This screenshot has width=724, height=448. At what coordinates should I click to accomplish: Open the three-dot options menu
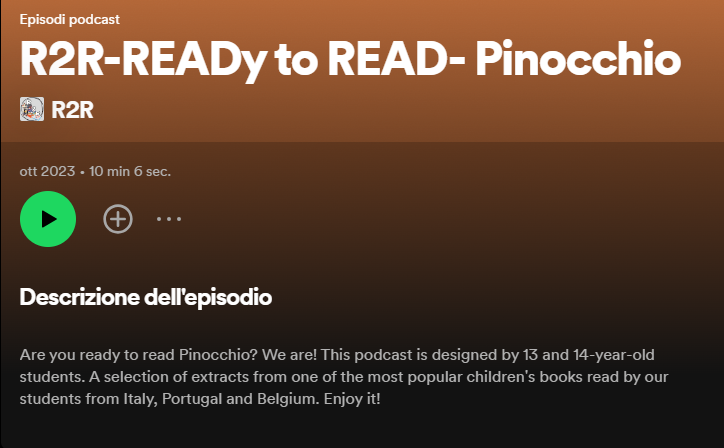coord(169,219)
